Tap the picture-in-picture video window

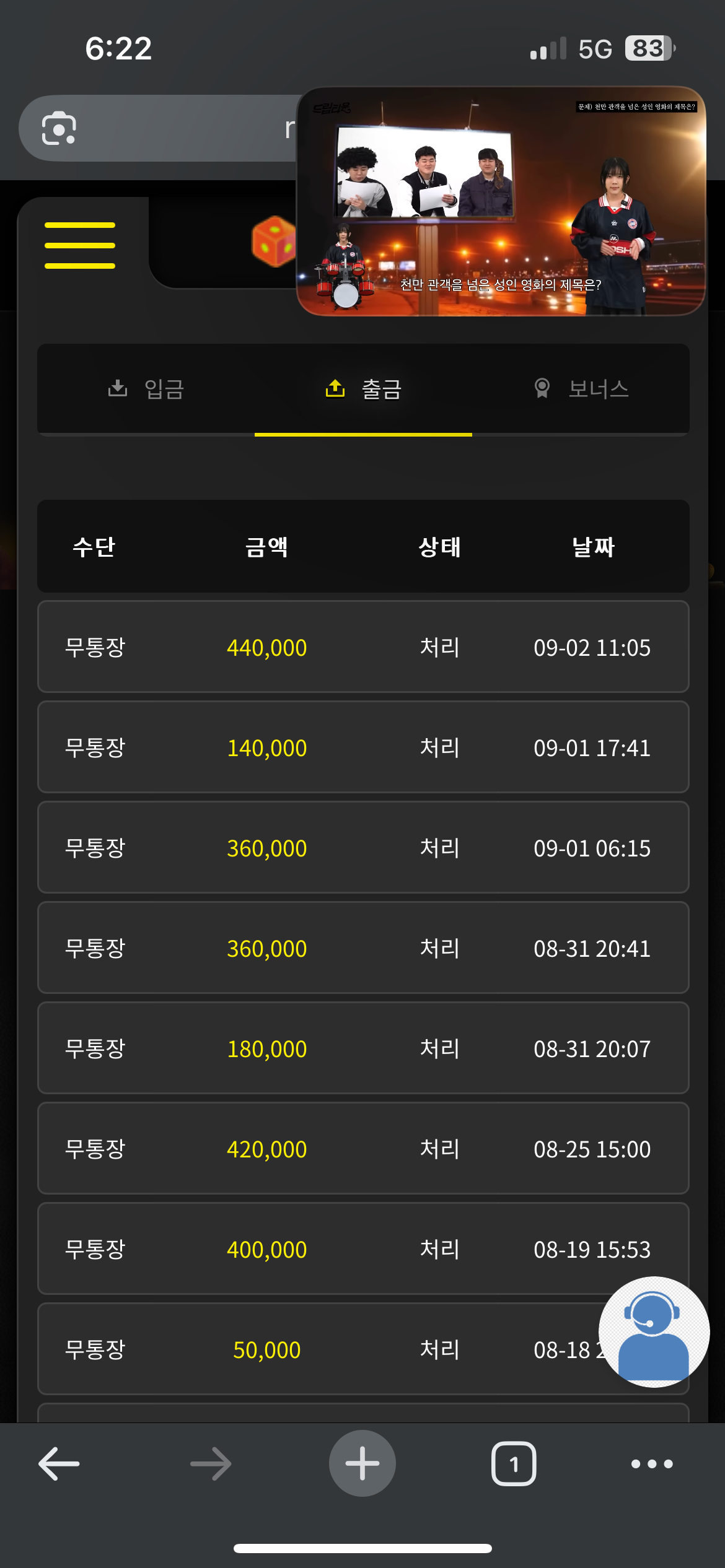coord(501,201)
